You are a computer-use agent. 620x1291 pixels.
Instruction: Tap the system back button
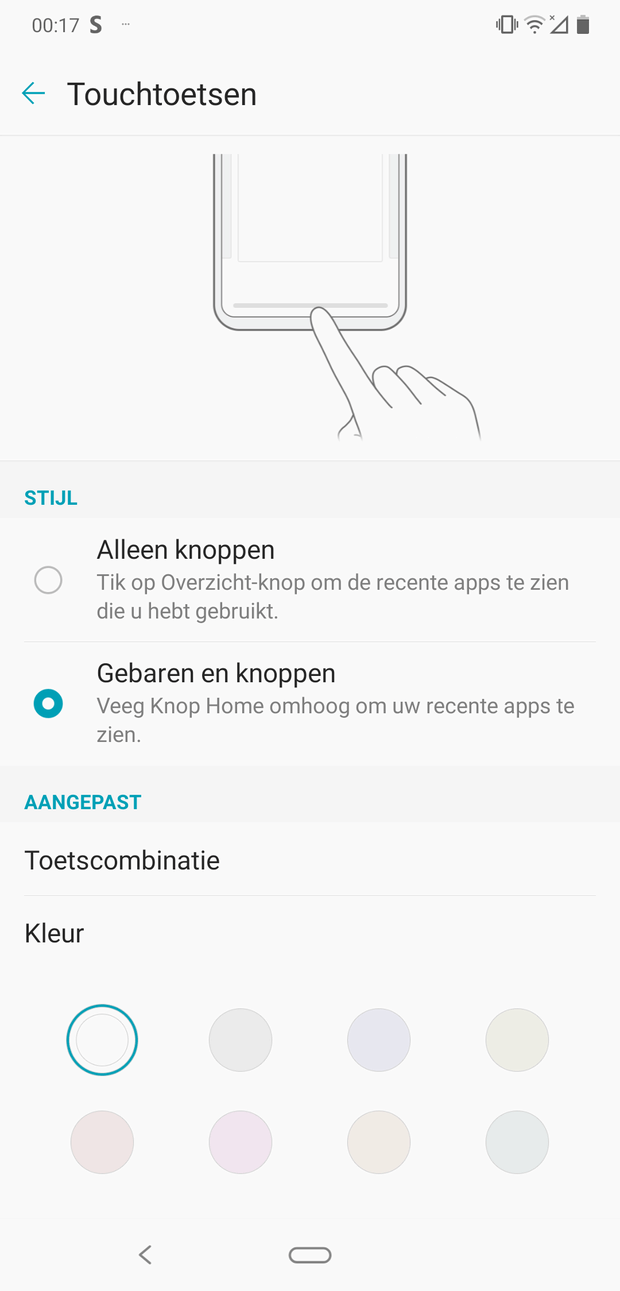tap(146, 1254)
